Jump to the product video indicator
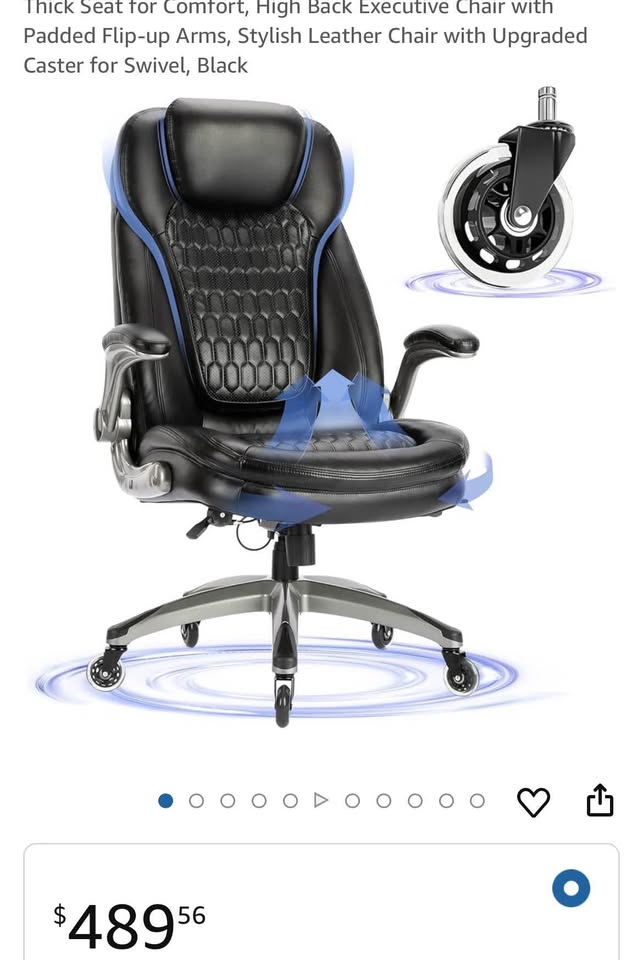 (321, 800)
